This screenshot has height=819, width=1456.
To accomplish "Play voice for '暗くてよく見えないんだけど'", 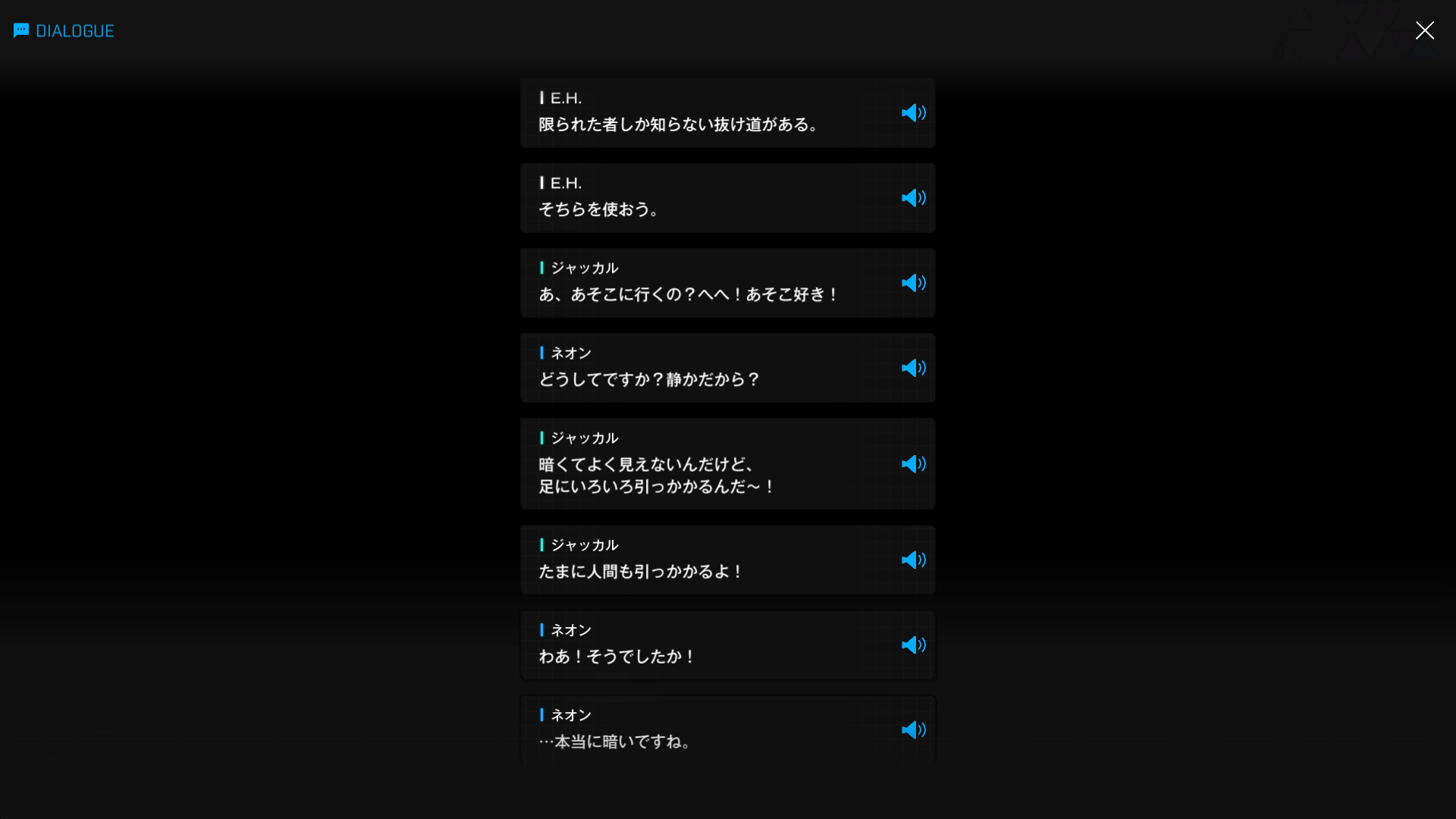I will pos(913,464).
